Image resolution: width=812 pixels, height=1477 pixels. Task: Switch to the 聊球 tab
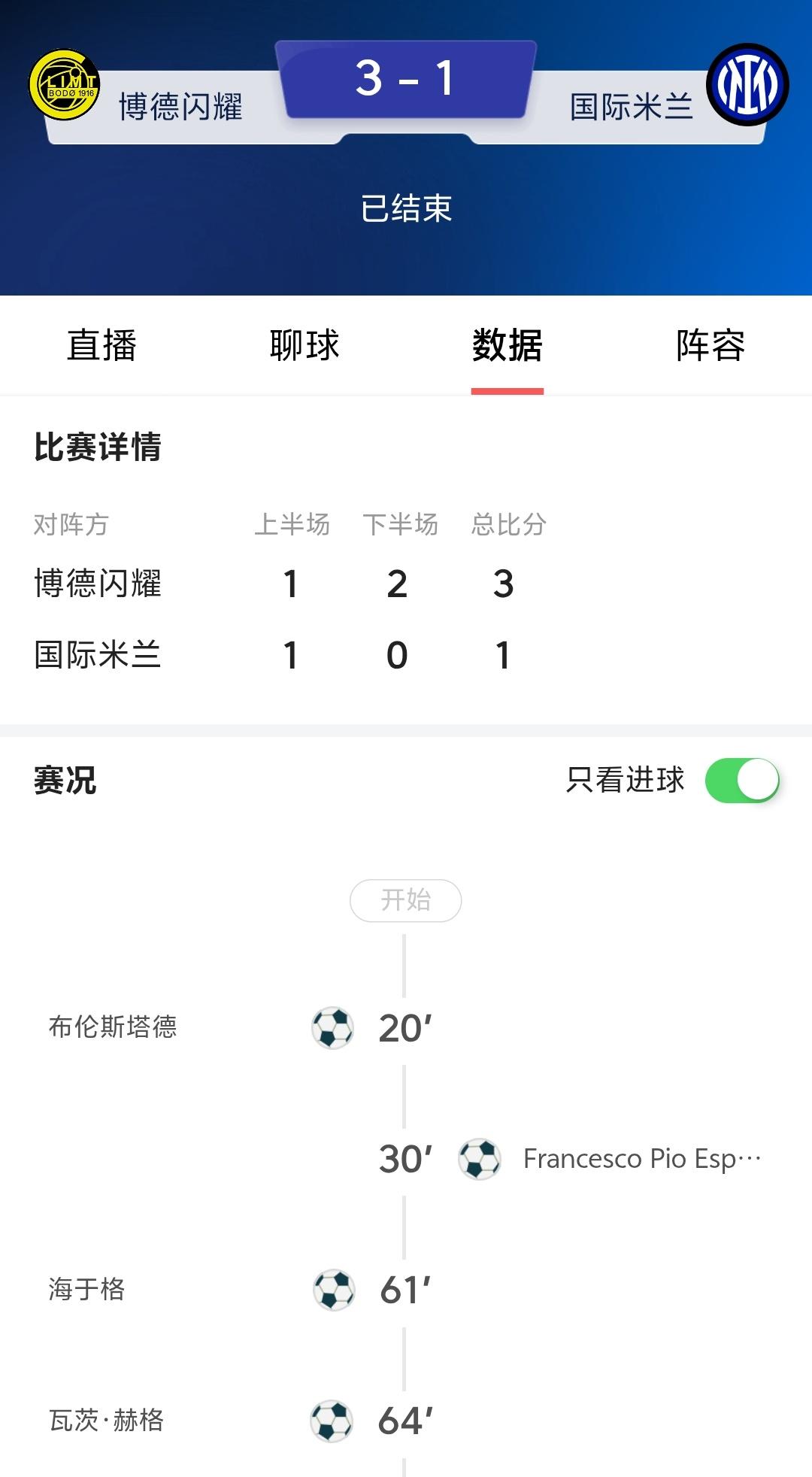pyautogui.click(x=304, y=344)
